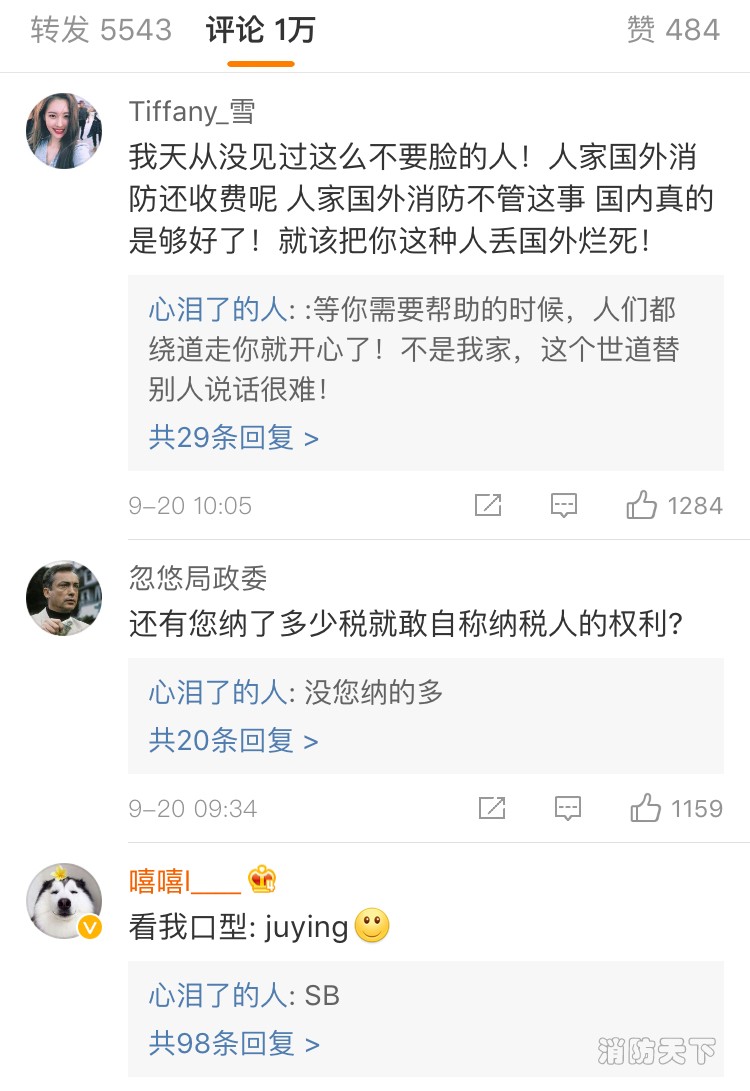Open the husky avatar of 嘻嘻l___
This screenshot has width=750, height=1091.
click(x=64, y=901)
